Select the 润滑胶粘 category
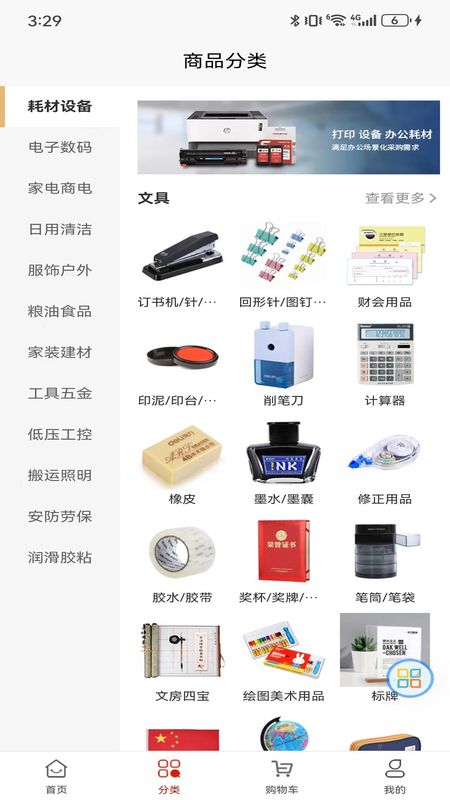Viewport: 450px width, 800px height. point(60,557)
